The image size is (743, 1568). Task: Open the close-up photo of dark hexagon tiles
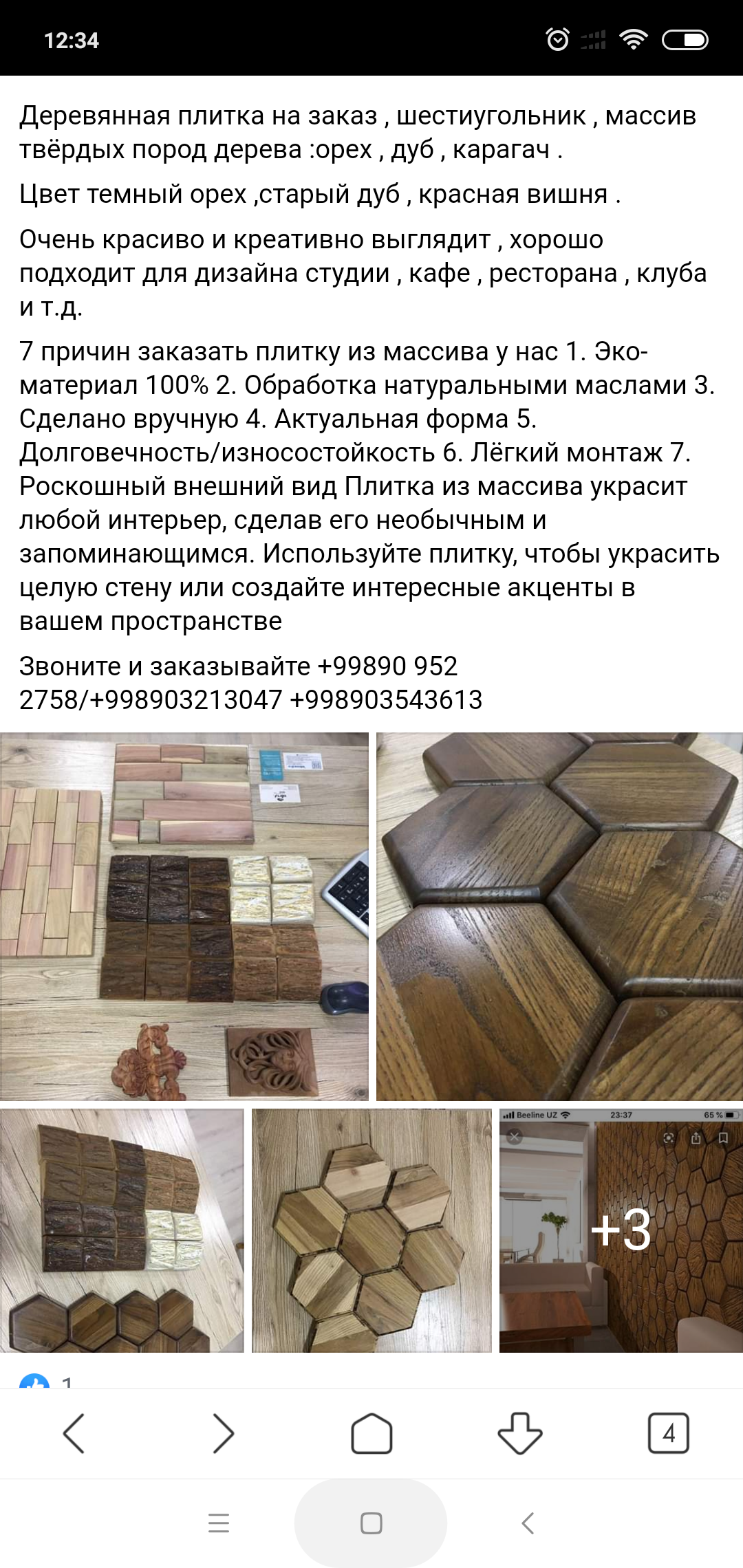559,917
